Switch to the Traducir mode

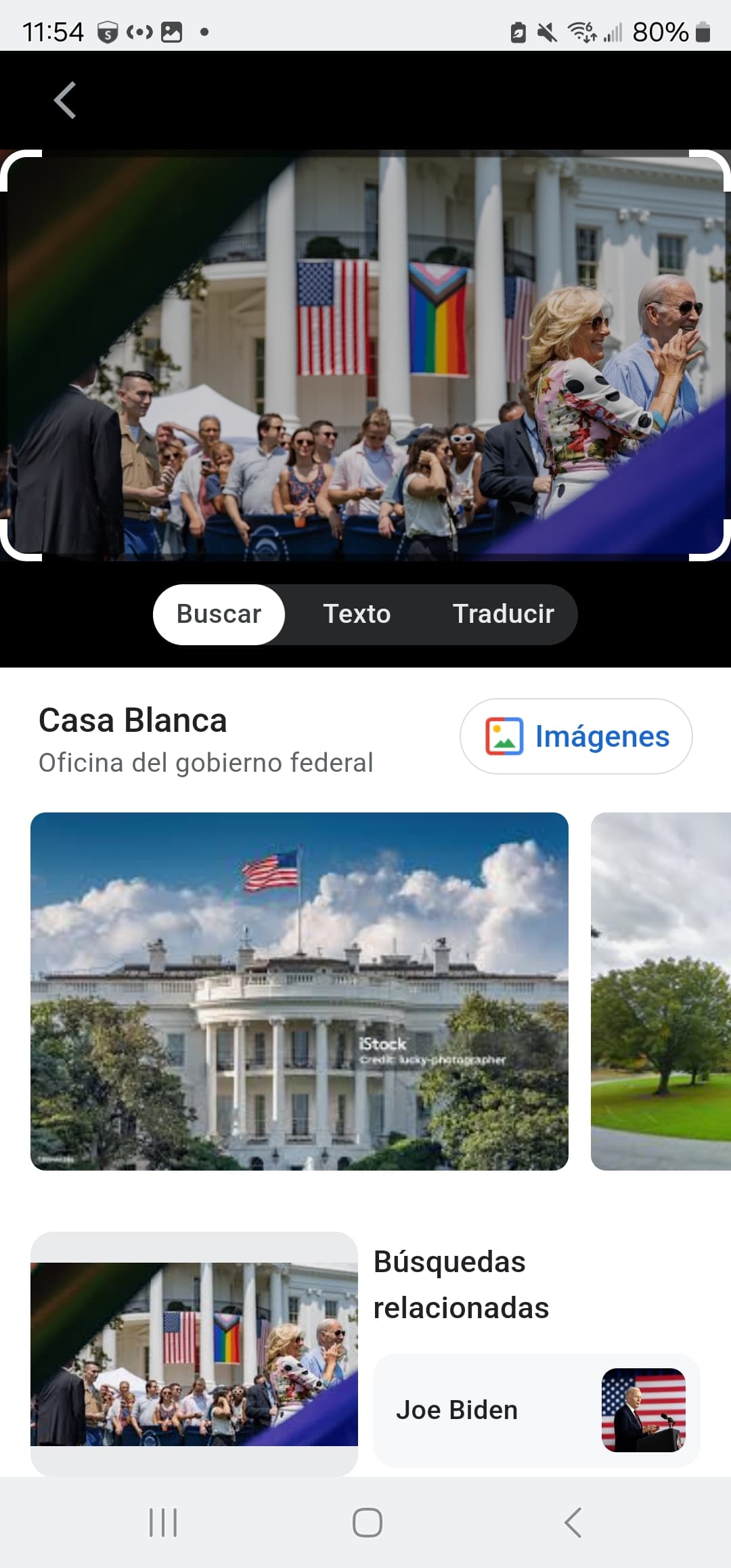tap(503, 614)
